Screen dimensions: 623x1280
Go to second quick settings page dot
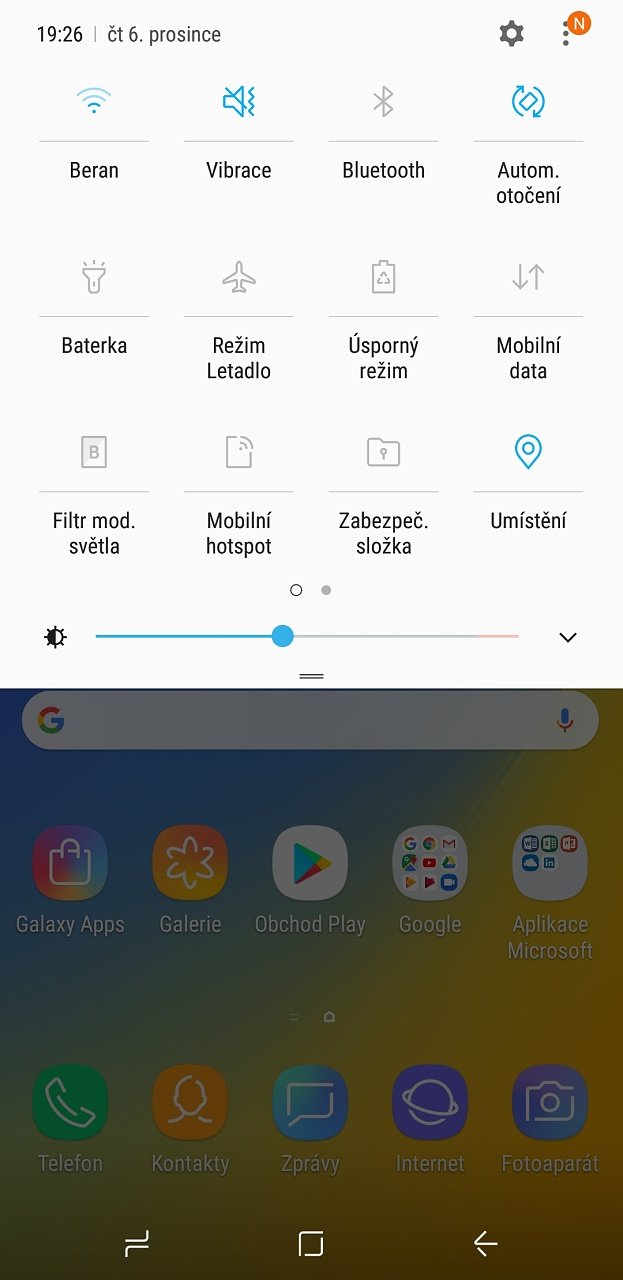[x=326, y=590]
